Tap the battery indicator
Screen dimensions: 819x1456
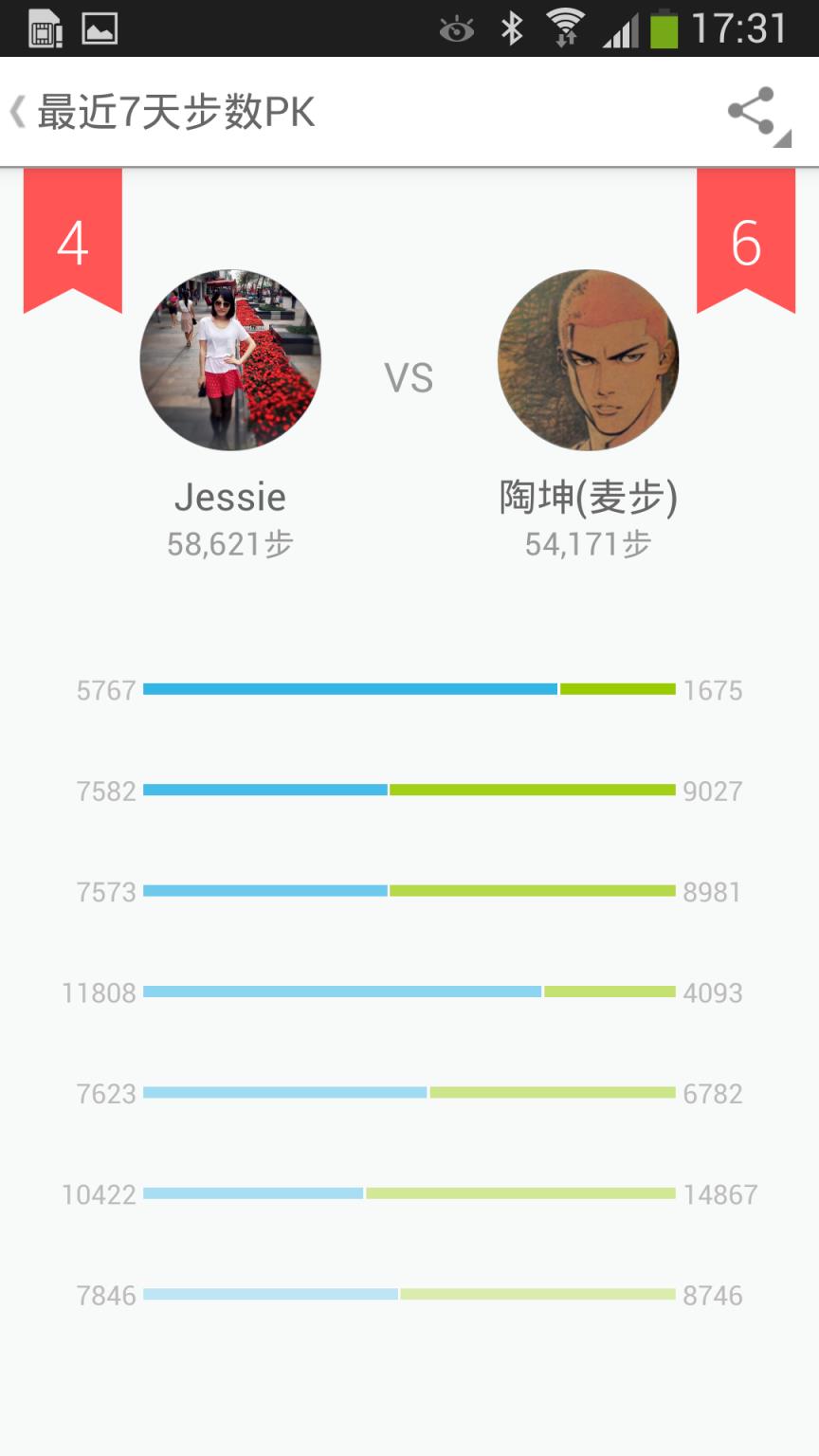(x=662, y=27)
